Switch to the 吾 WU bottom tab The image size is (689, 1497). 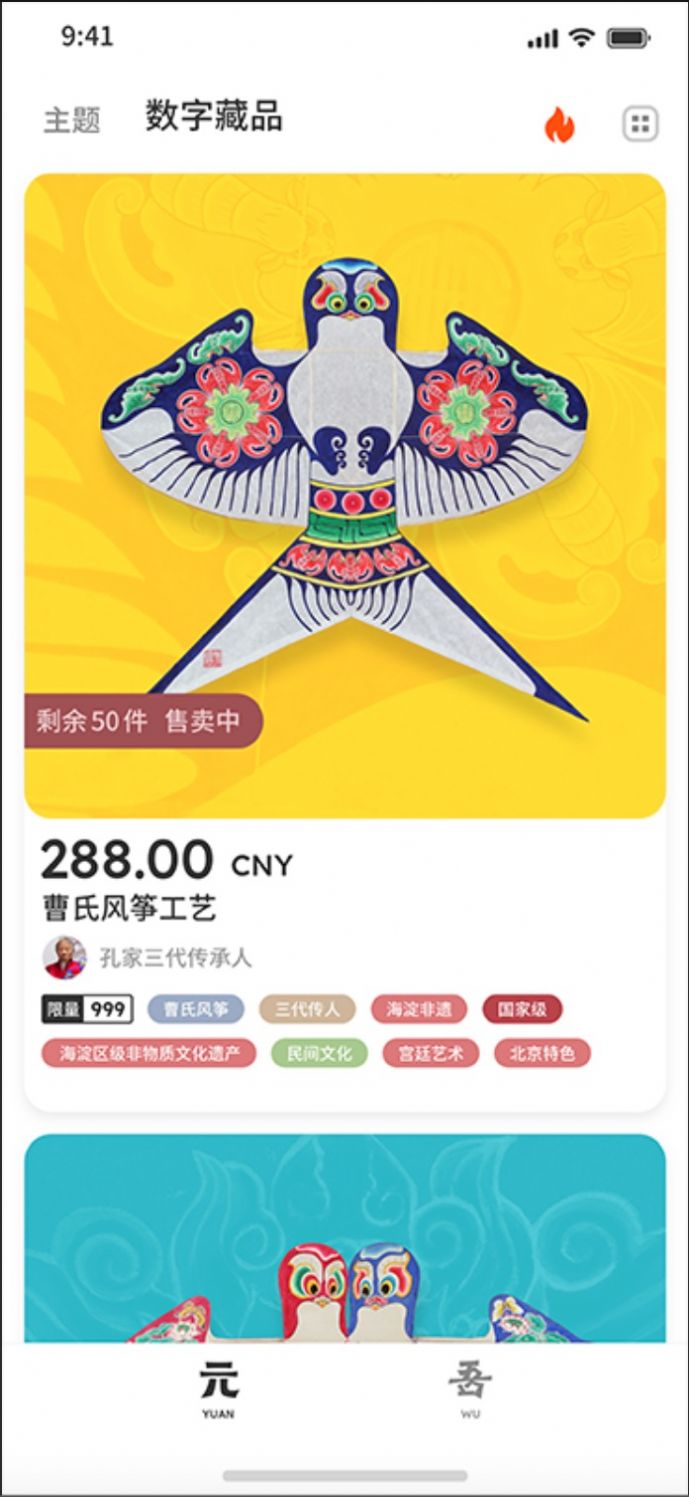click(469, 1390)
